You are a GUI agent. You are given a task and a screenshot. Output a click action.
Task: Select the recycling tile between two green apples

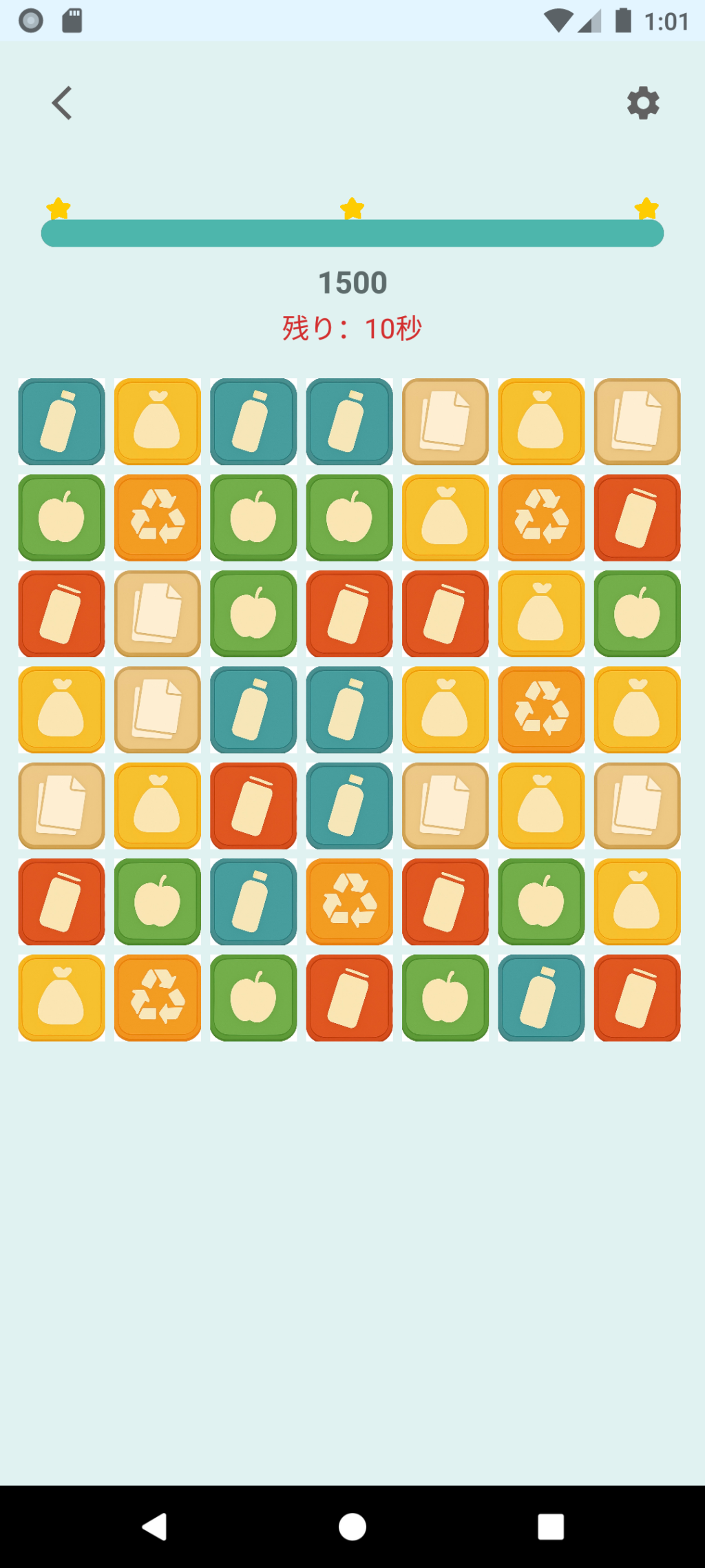pyautogui.click(x=158, y=517)
